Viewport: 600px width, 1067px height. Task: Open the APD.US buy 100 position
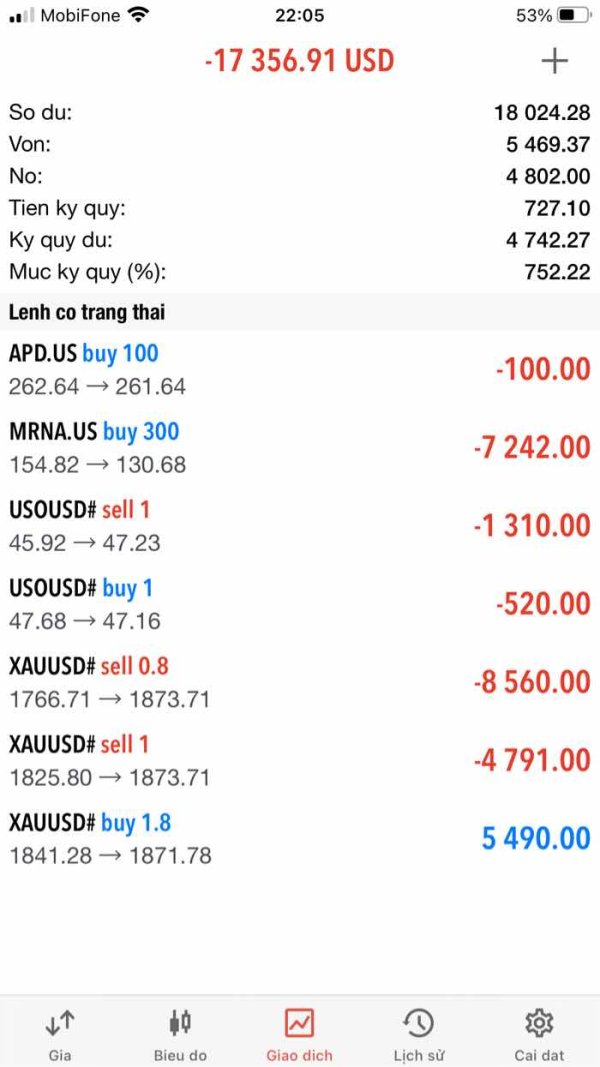point(300,369)
